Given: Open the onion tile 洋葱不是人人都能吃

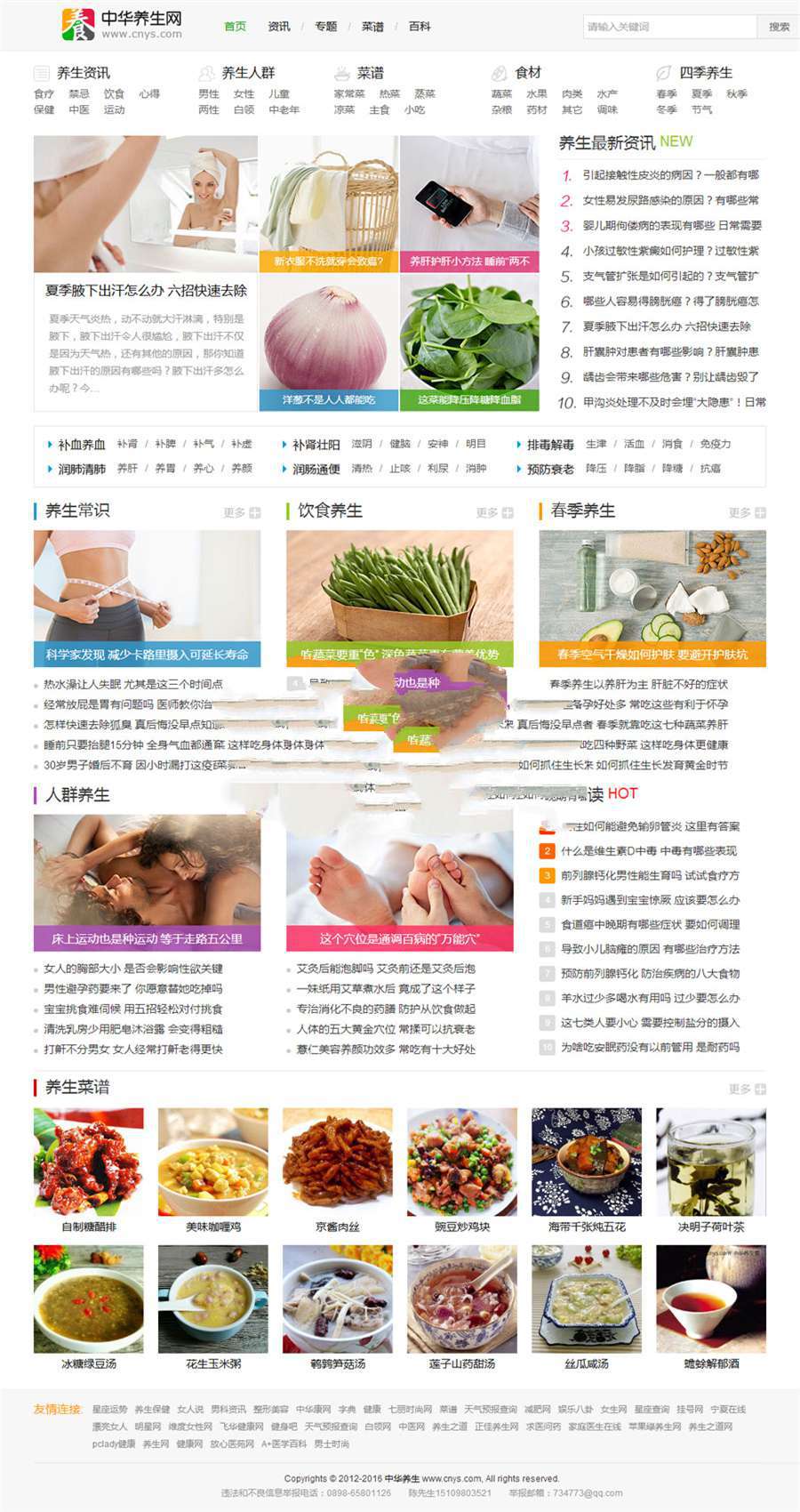Looking at the screenshot, I should (328, 400).
